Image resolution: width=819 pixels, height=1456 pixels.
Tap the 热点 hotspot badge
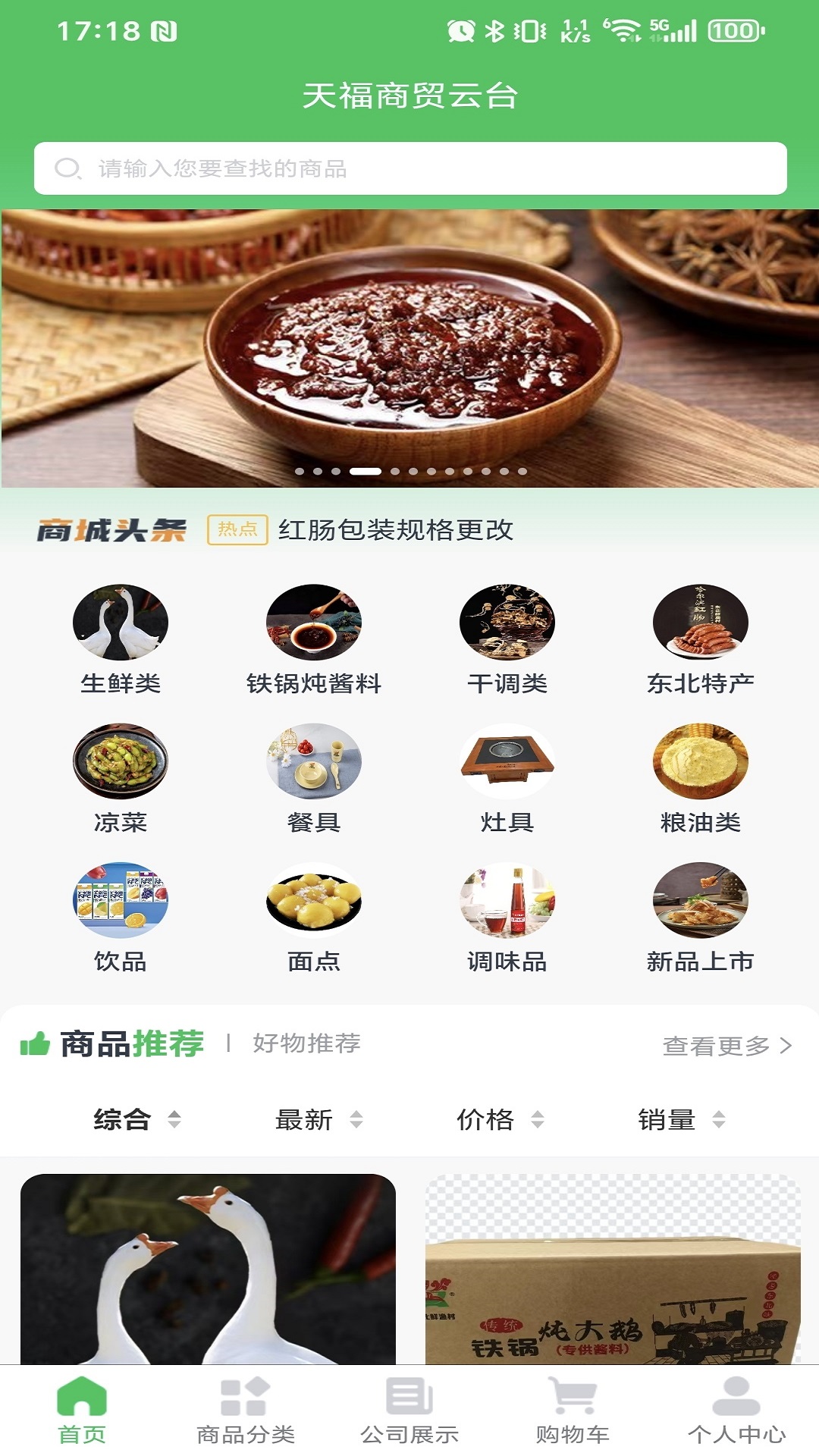tap(239, 531)
